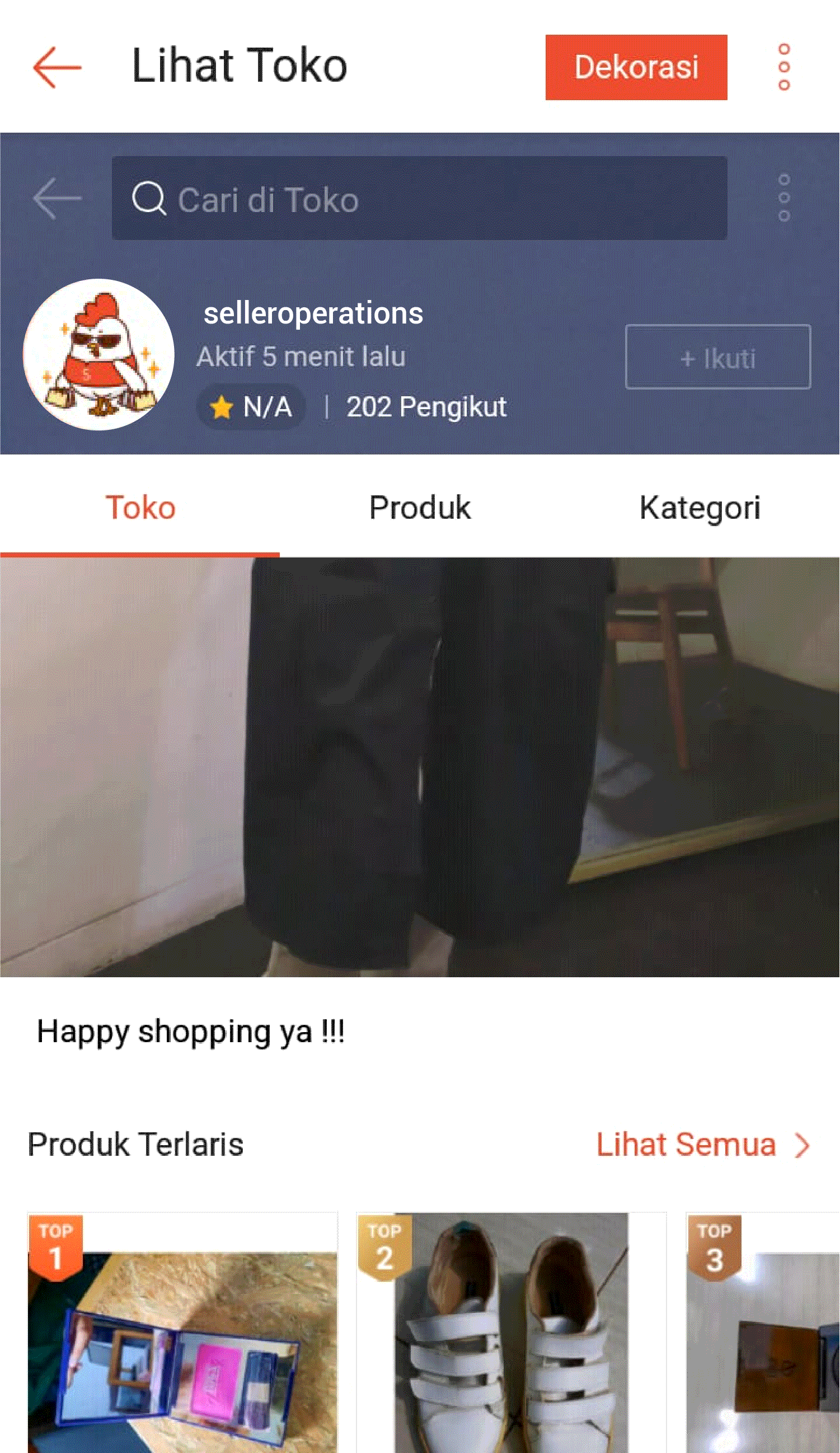This screenshot has width=840, height=1453.
Task: Open the Dekorasi button
Action: coord(636,68)
